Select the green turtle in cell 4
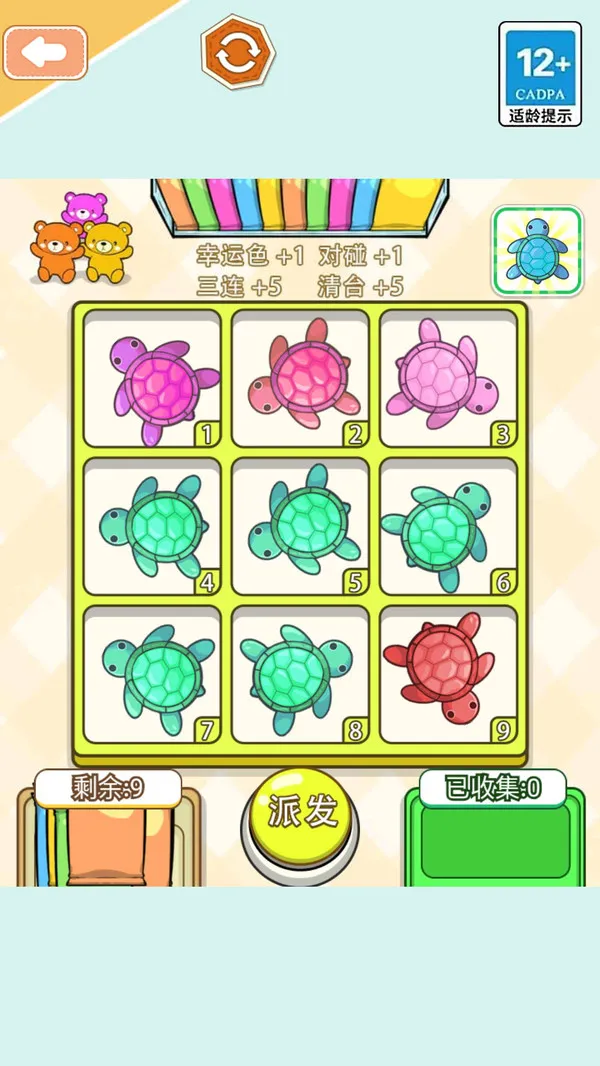Image resolution: width=600 pixels, height=1066 pixels. point(153,527)
